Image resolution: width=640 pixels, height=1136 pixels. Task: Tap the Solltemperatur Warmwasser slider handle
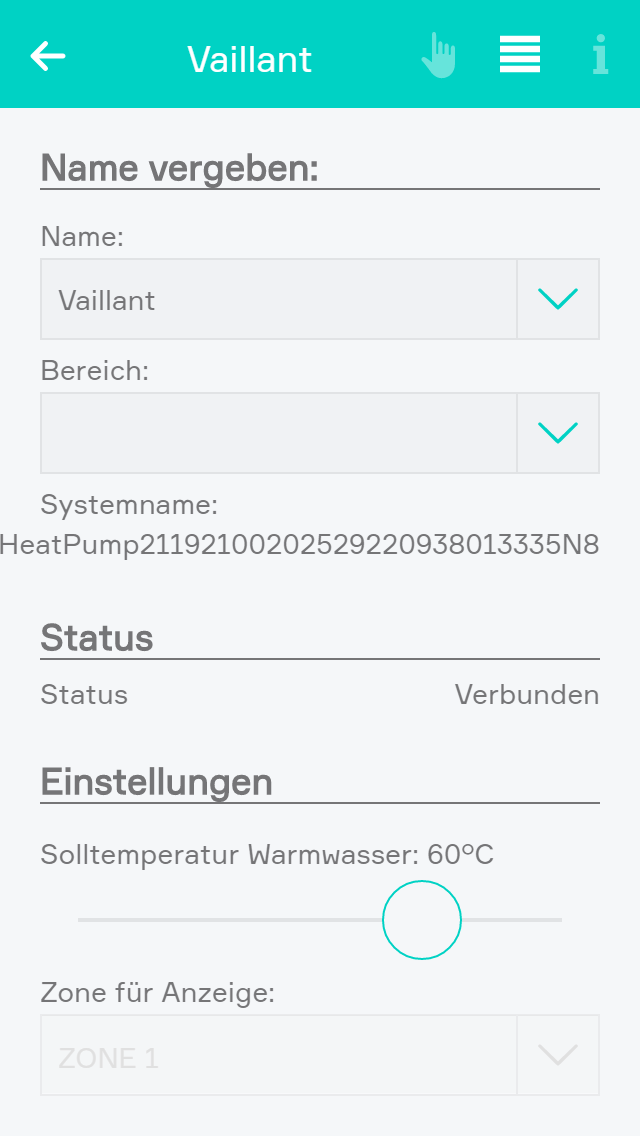coord(422,920)
